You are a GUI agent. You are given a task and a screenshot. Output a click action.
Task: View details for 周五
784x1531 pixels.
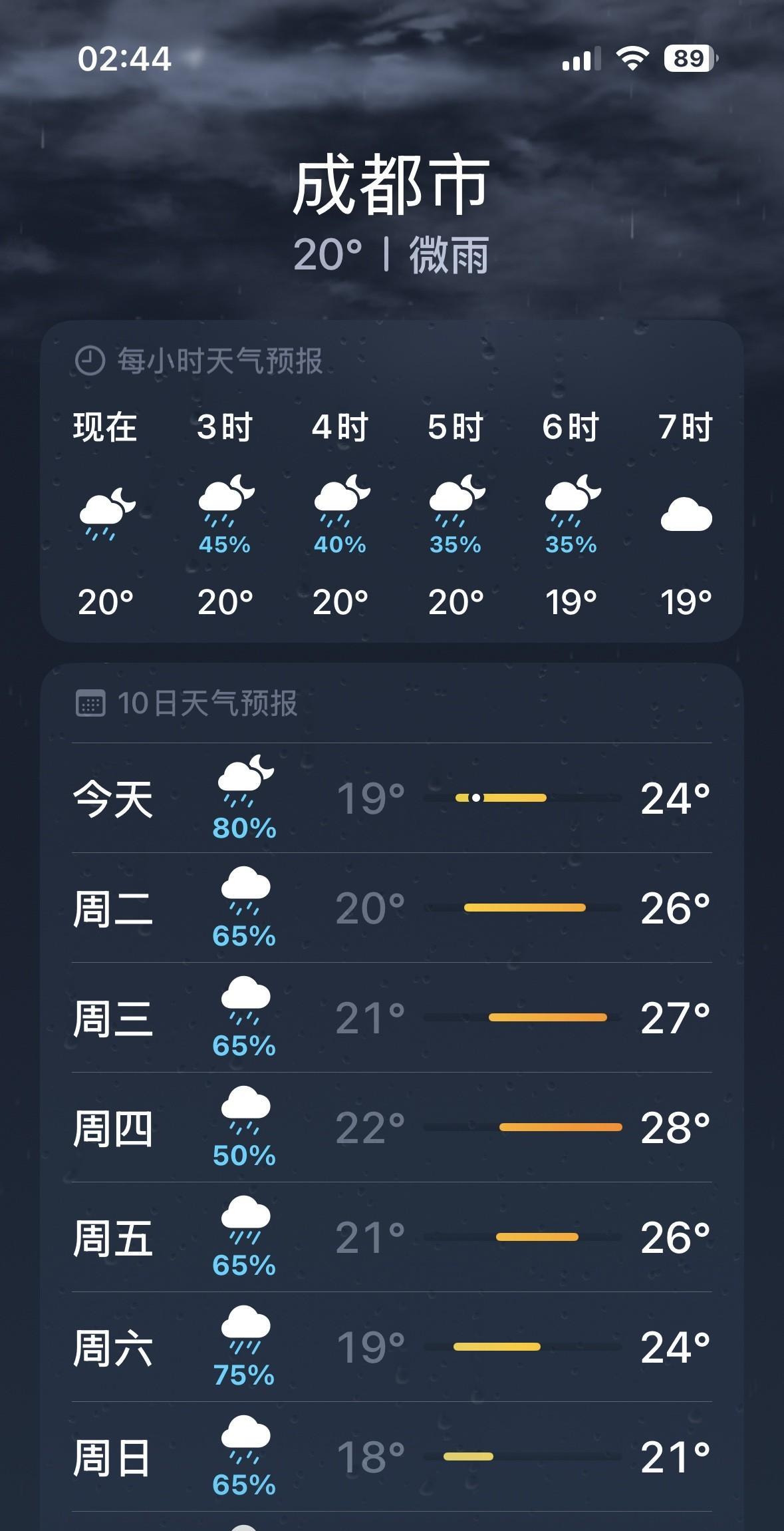391,1237
